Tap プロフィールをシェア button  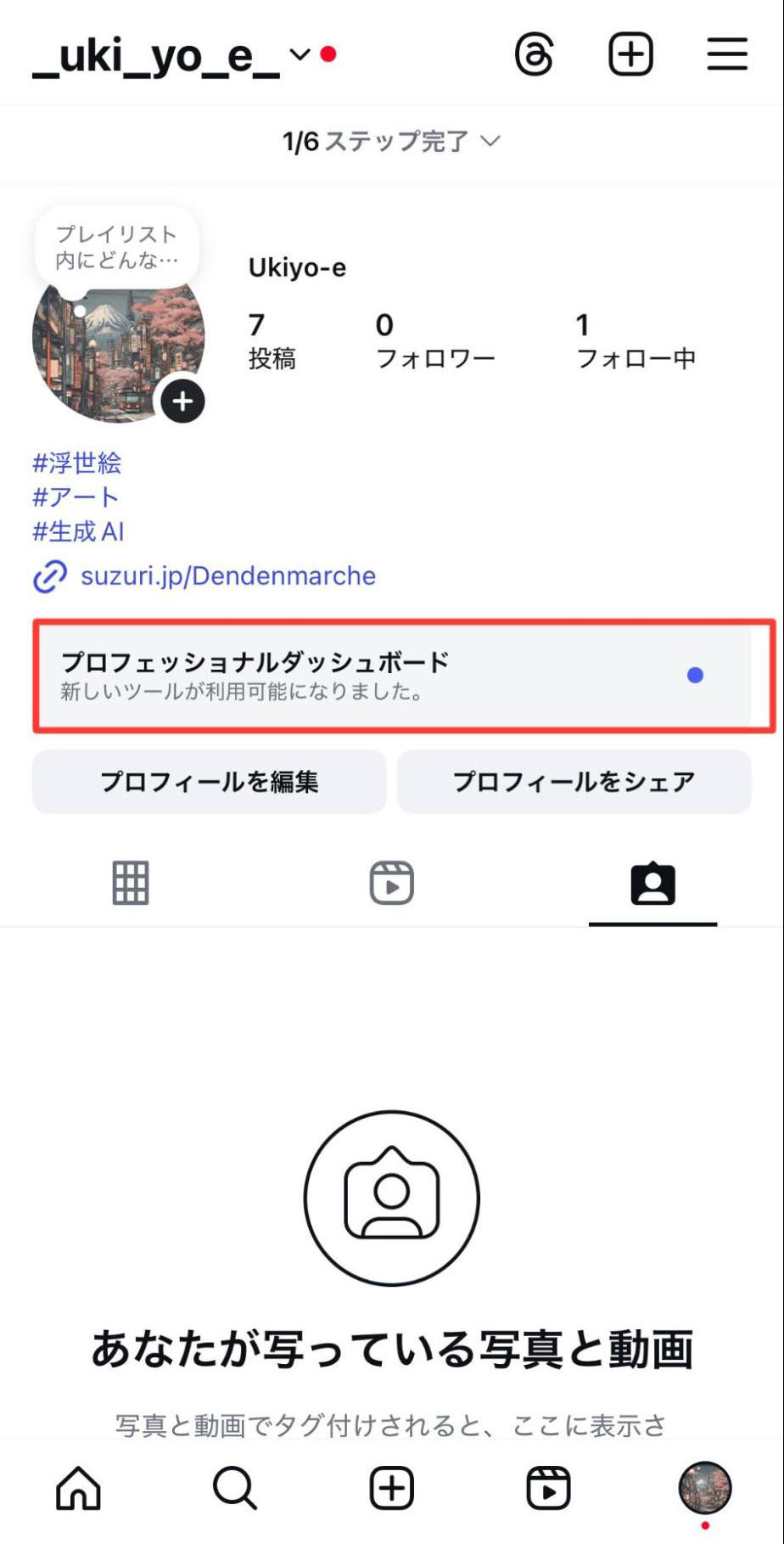tap(574, 782)
